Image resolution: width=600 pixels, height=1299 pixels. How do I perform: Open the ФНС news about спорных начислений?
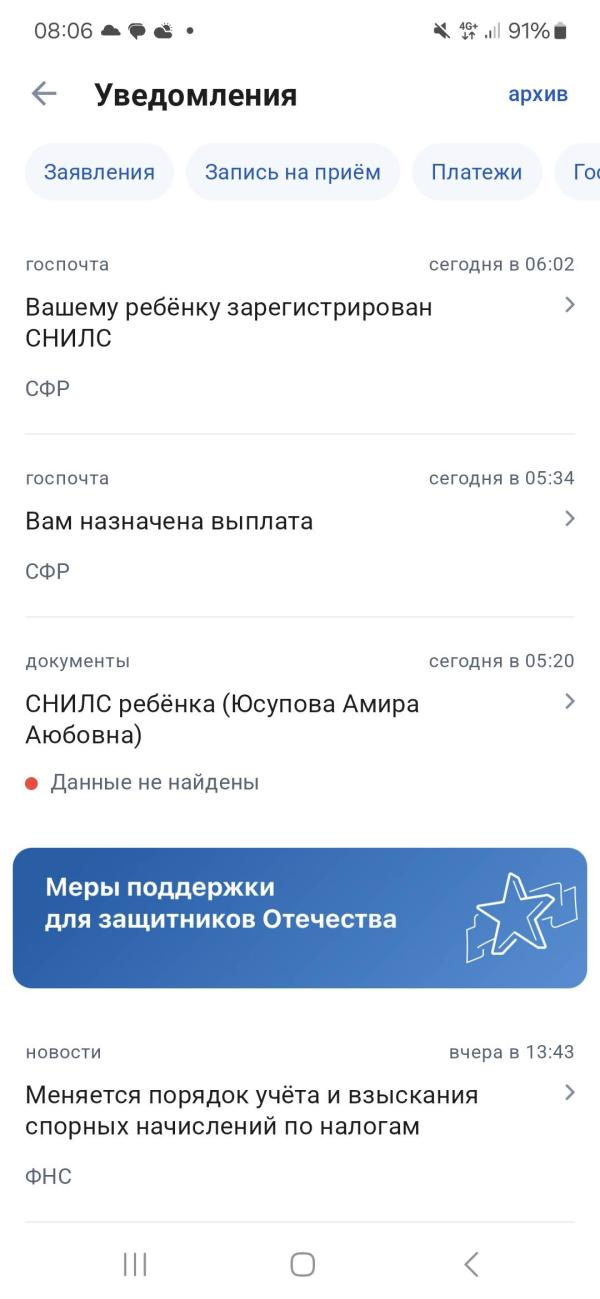(x=300, y=1112)
